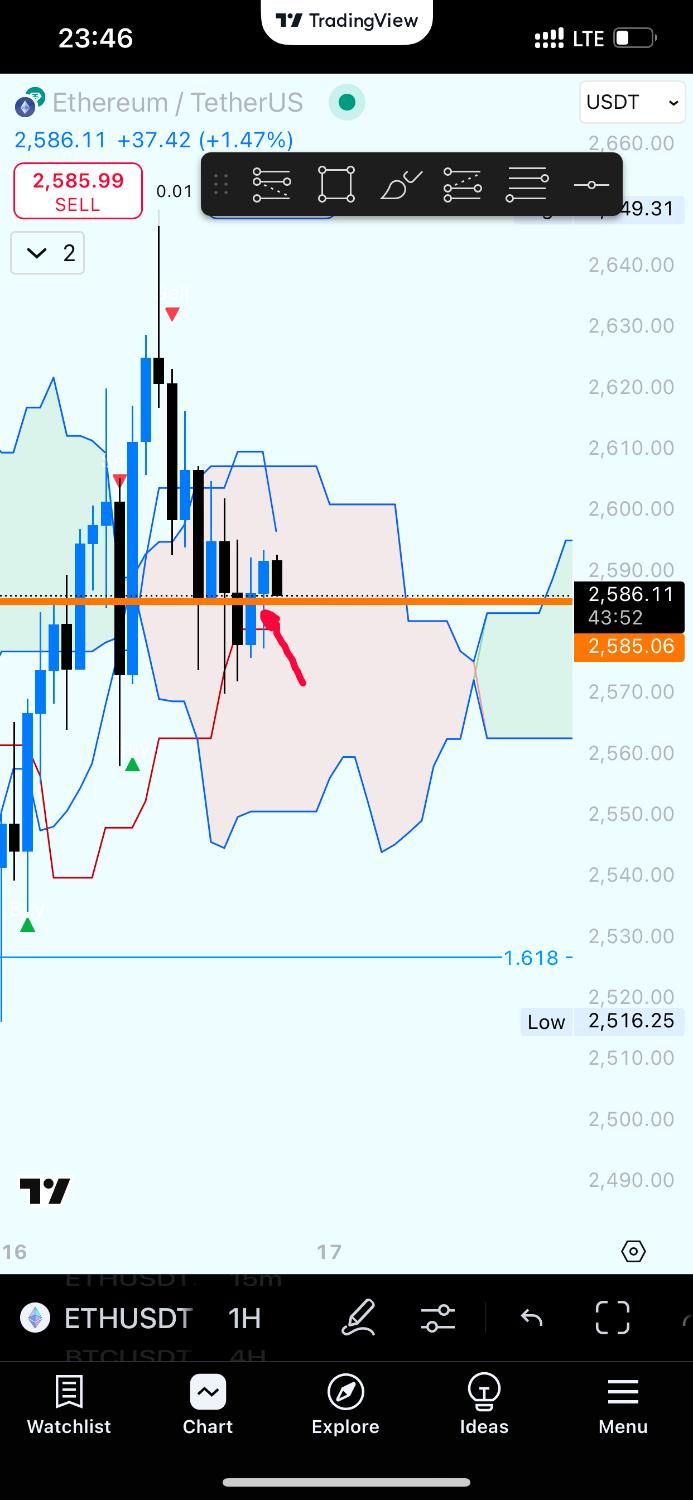
Task: Enter fullscreen chart mode
Action: coord(612,1318)
